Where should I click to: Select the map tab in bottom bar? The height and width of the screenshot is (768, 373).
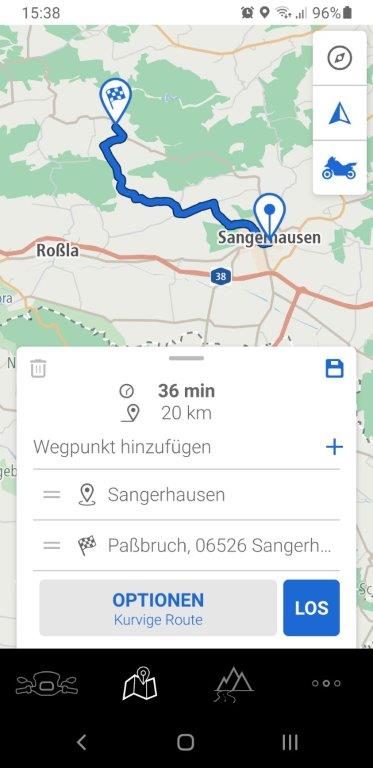tap(140, 683)
